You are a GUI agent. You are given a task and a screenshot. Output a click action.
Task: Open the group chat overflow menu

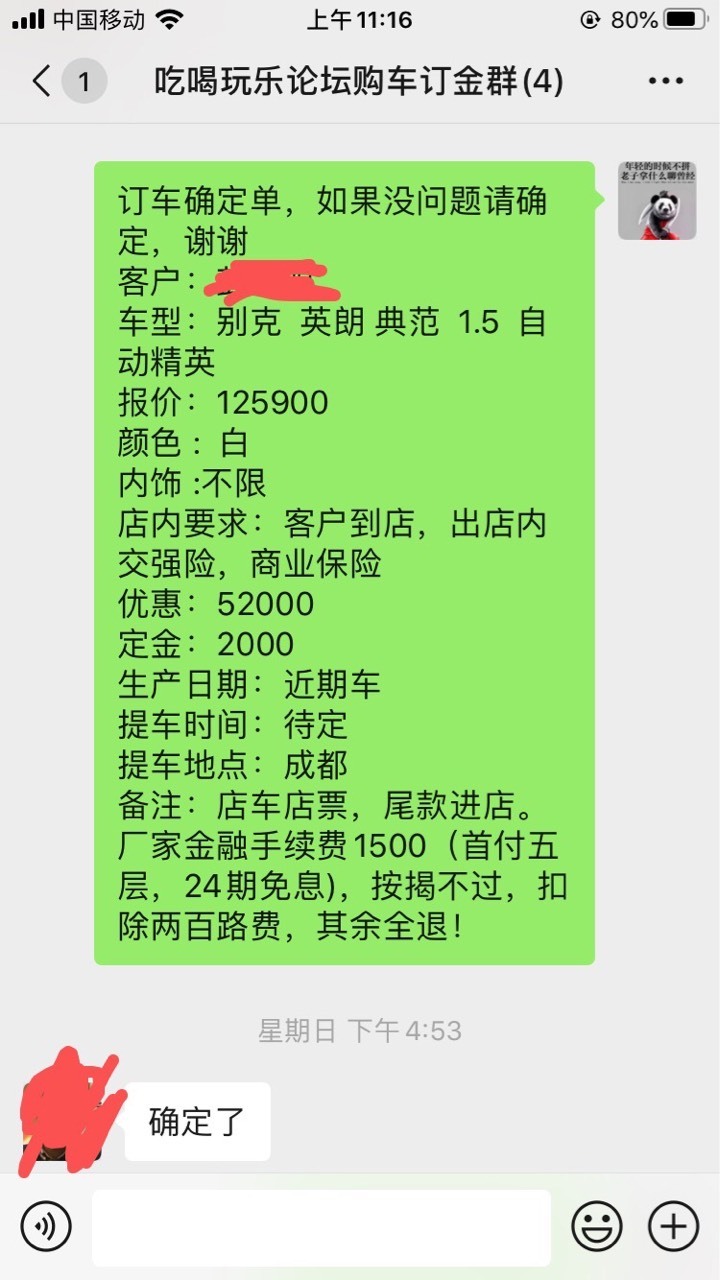665,81
